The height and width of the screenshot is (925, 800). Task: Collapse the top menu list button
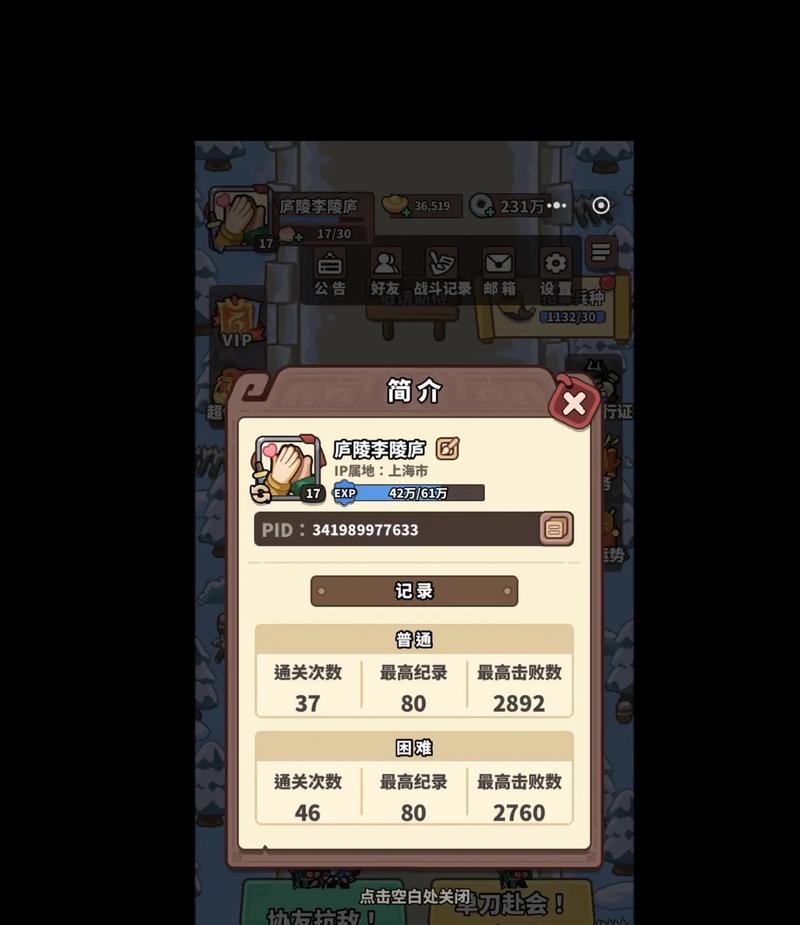(600, 253)
